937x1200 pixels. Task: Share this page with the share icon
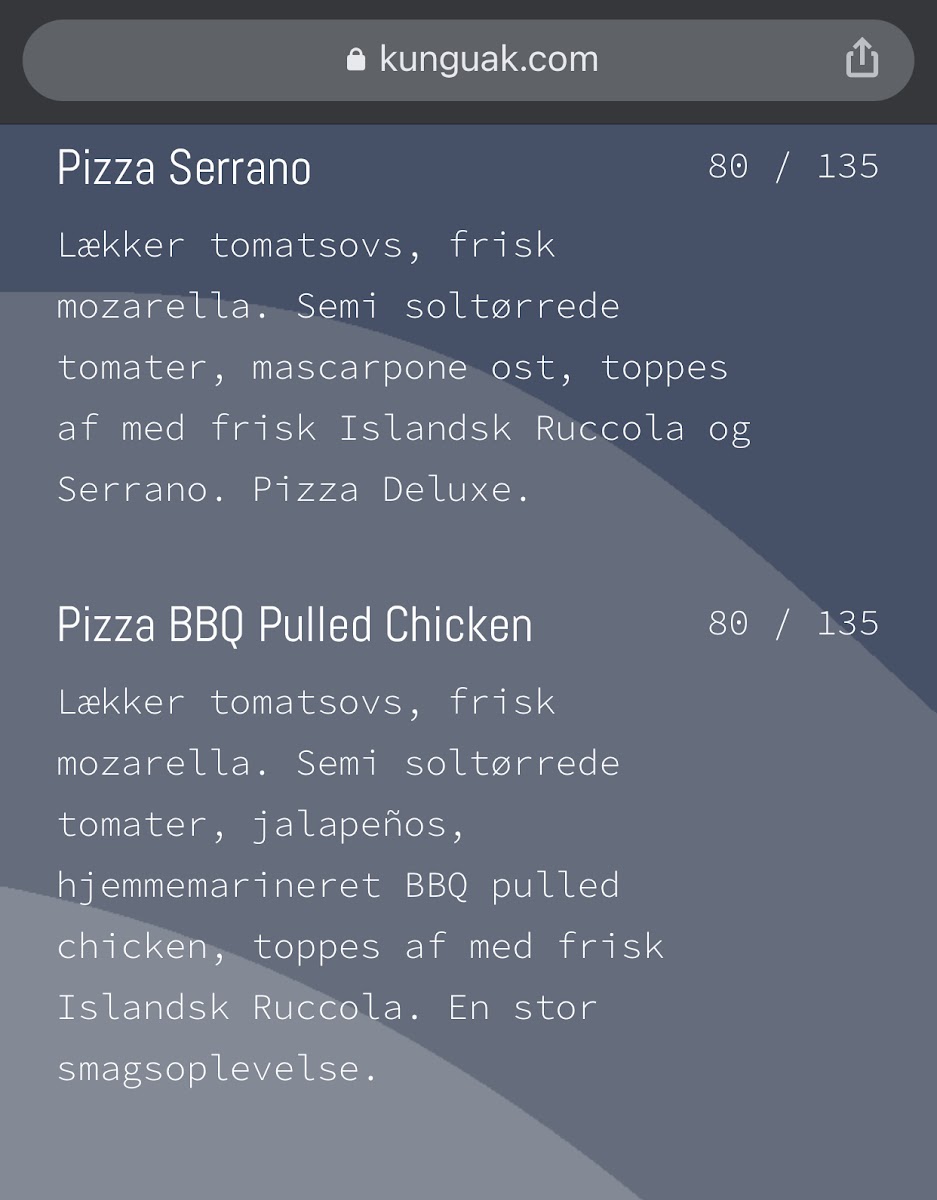(x=862, y=59)
